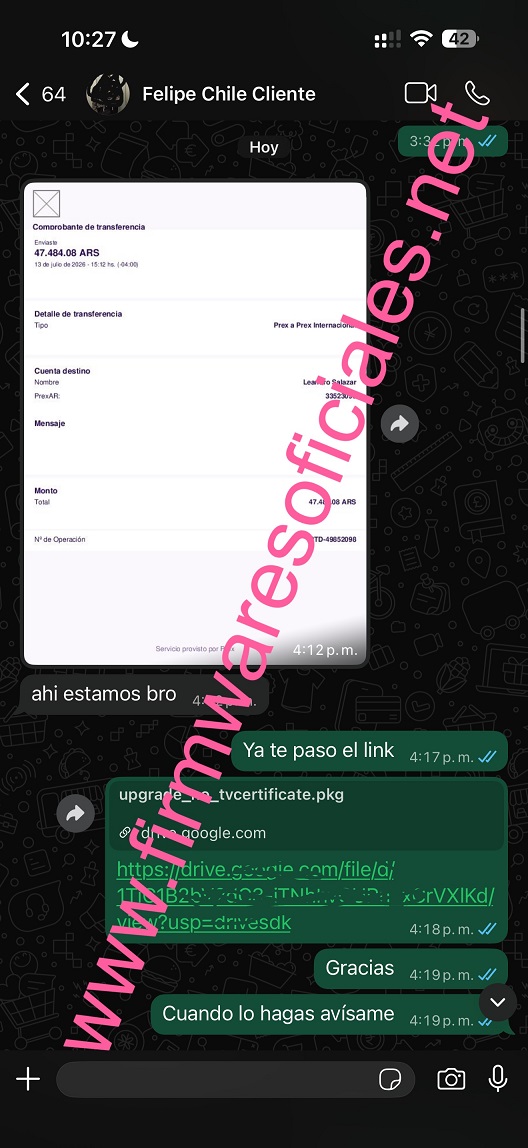Screen dimensions: 528x1148
Task: Start a video call with Felipe
Action: [x=420, y=93]
